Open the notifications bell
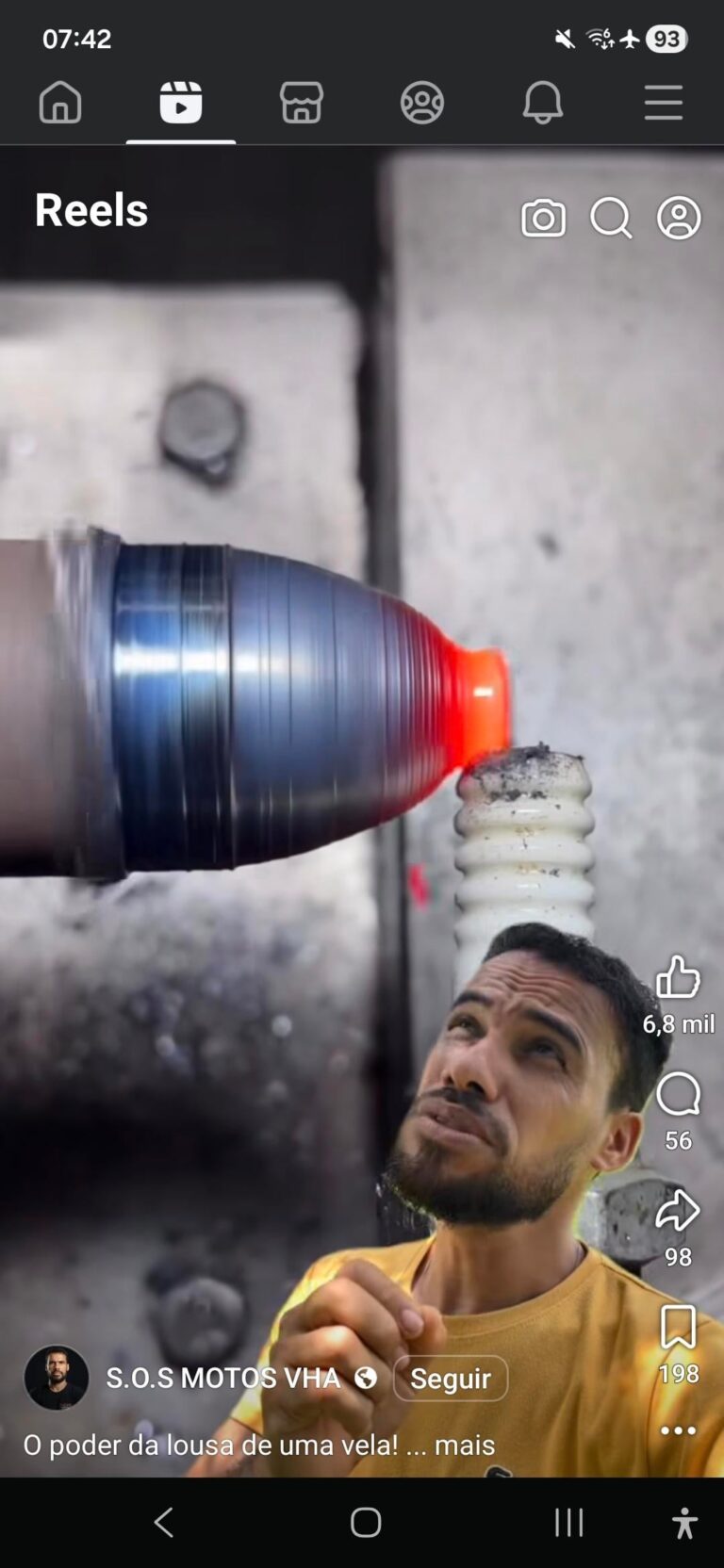724x1568 pixels. [x=543, y=103]
